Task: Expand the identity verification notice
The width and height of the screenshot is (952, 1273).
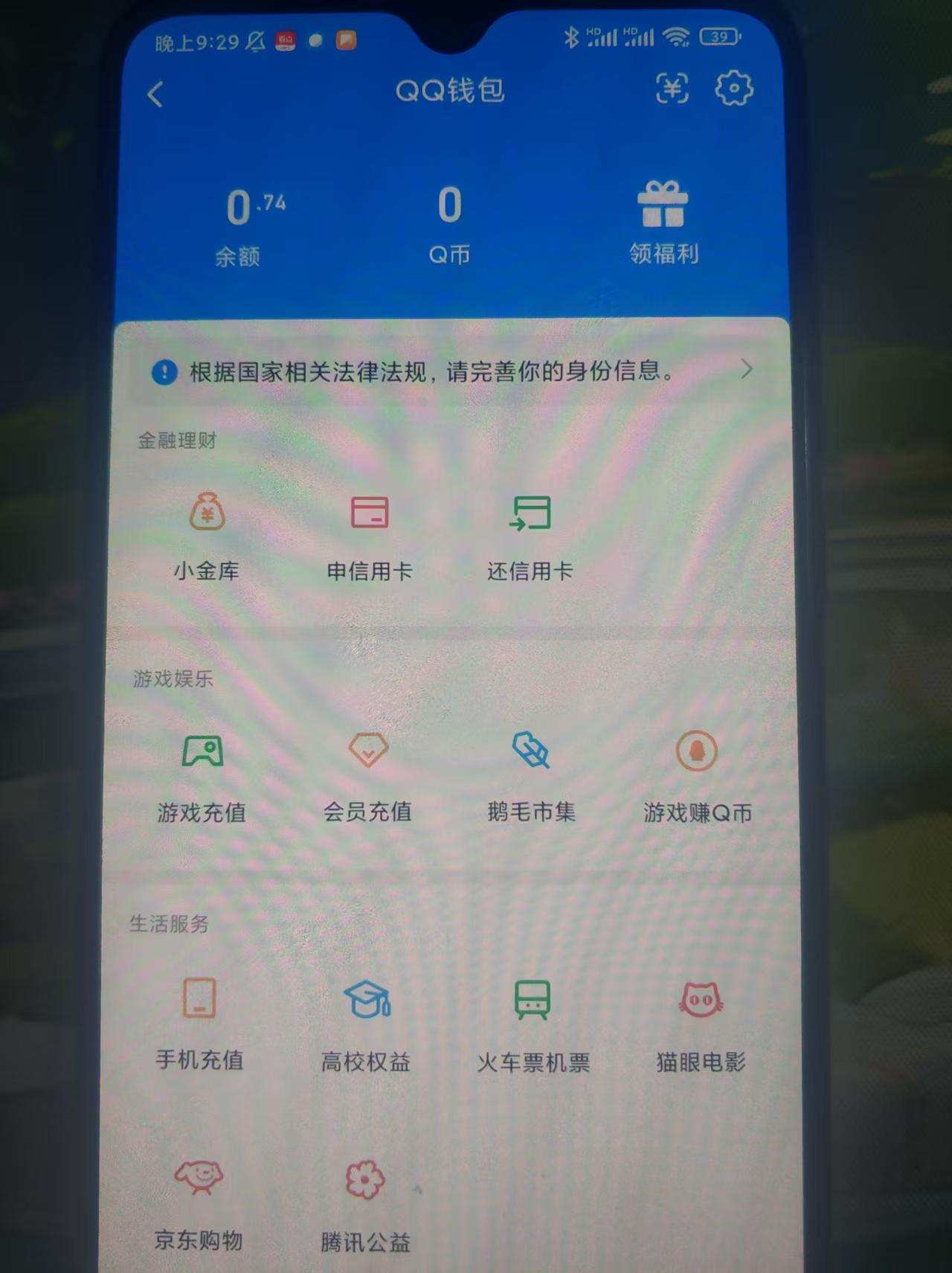Action: point(747,370)
